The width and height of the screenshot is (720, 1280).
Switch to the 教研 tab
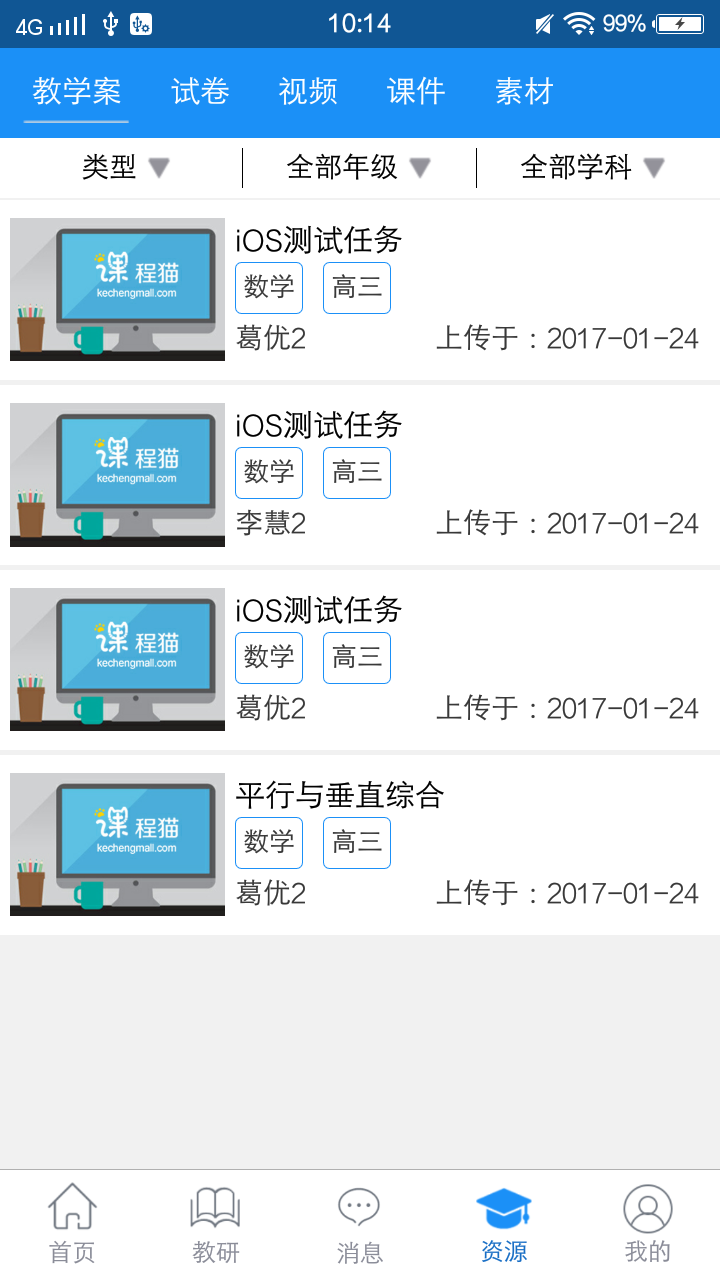click(x=216, y=1224)
